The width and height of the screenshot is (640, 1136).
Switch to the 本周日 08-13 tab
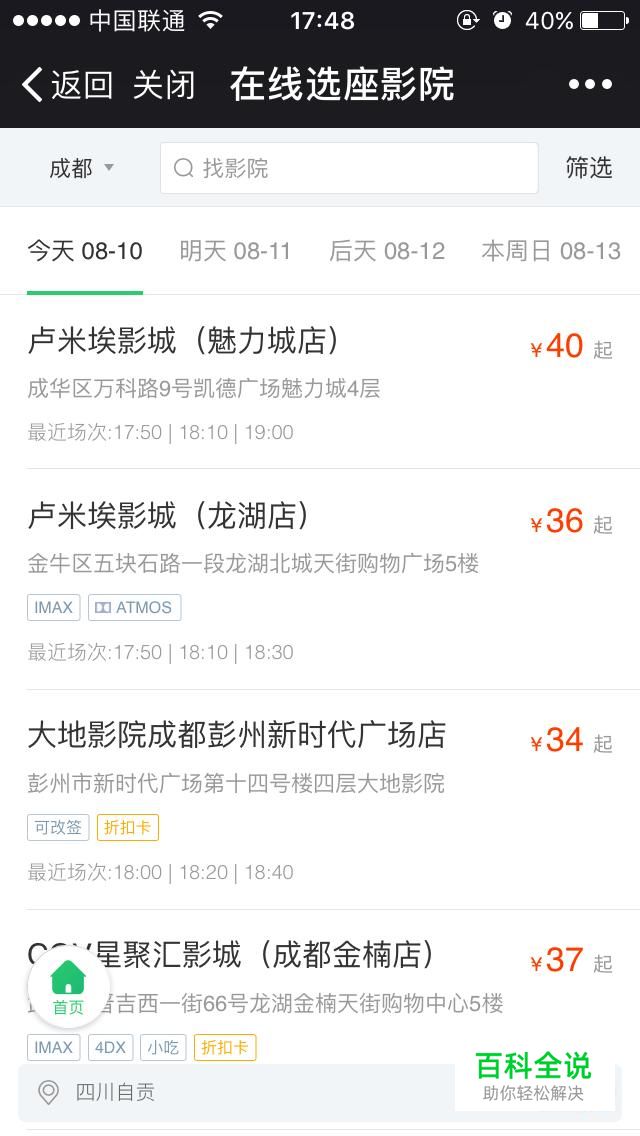pyautogui.click(x=551, y=251)
